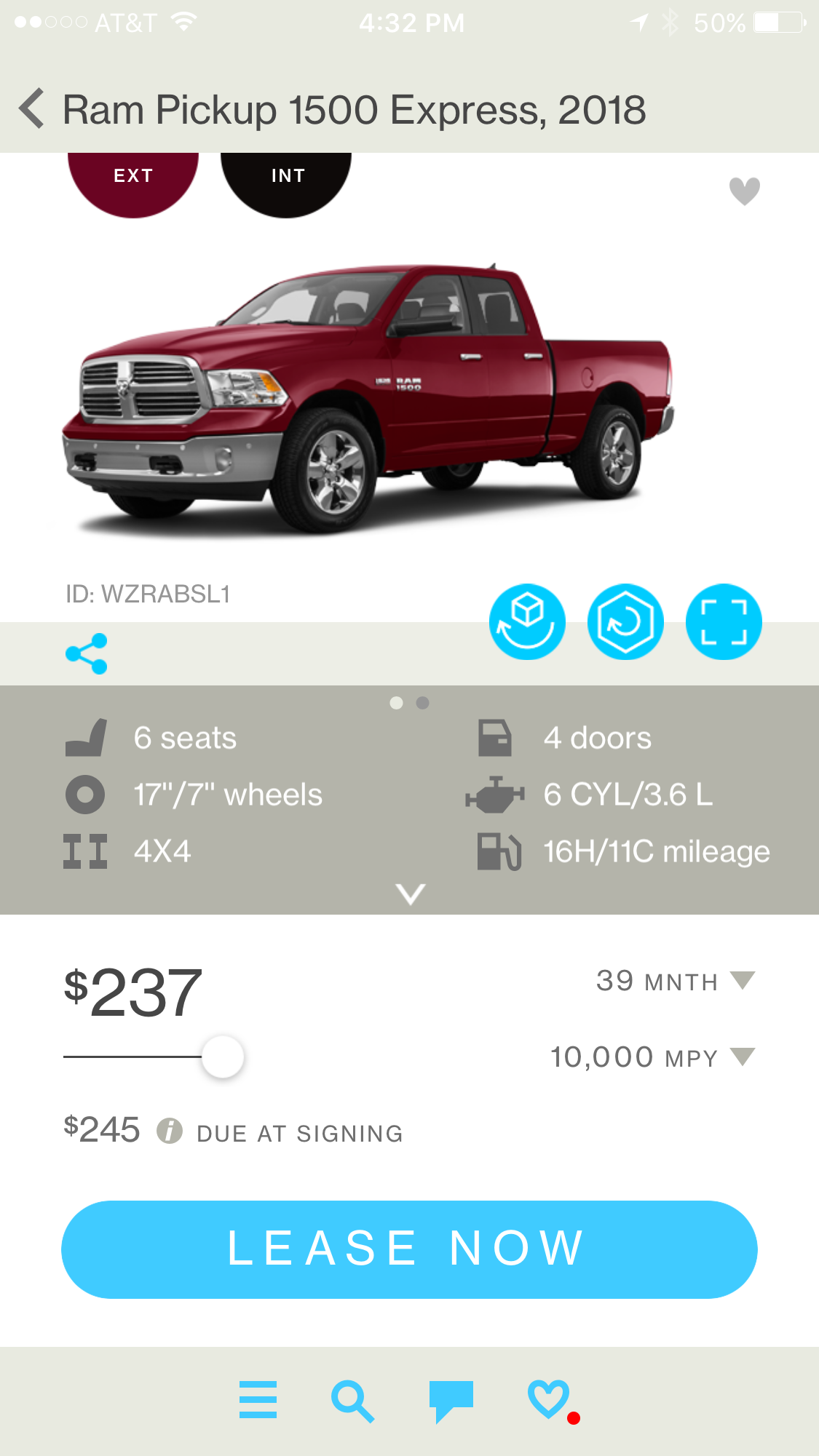819x1456 pixels.
Task: Switch to the second specs page dot
Action: click(x=422, y=703)
